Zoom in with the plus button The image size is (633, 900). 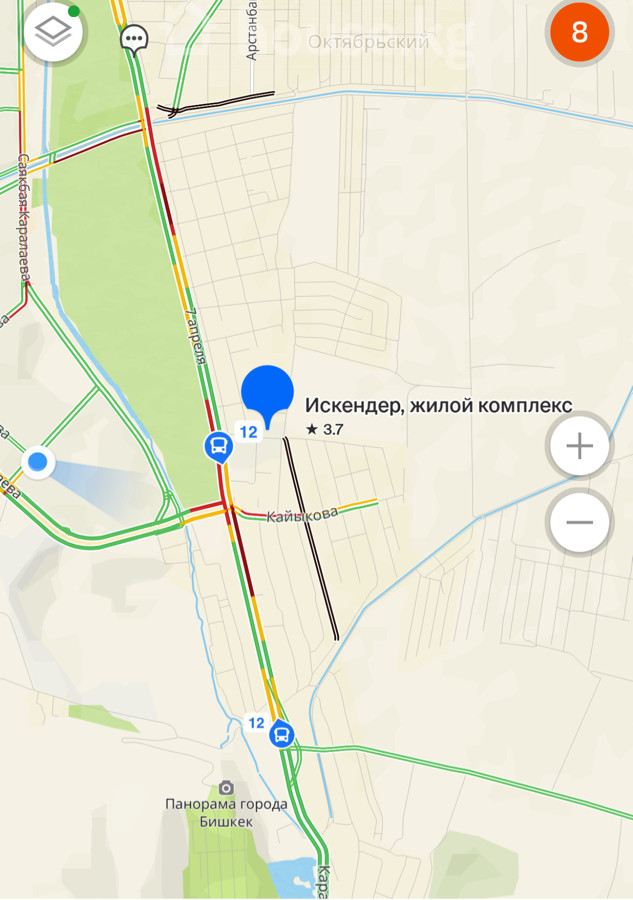tap(579, 446)
